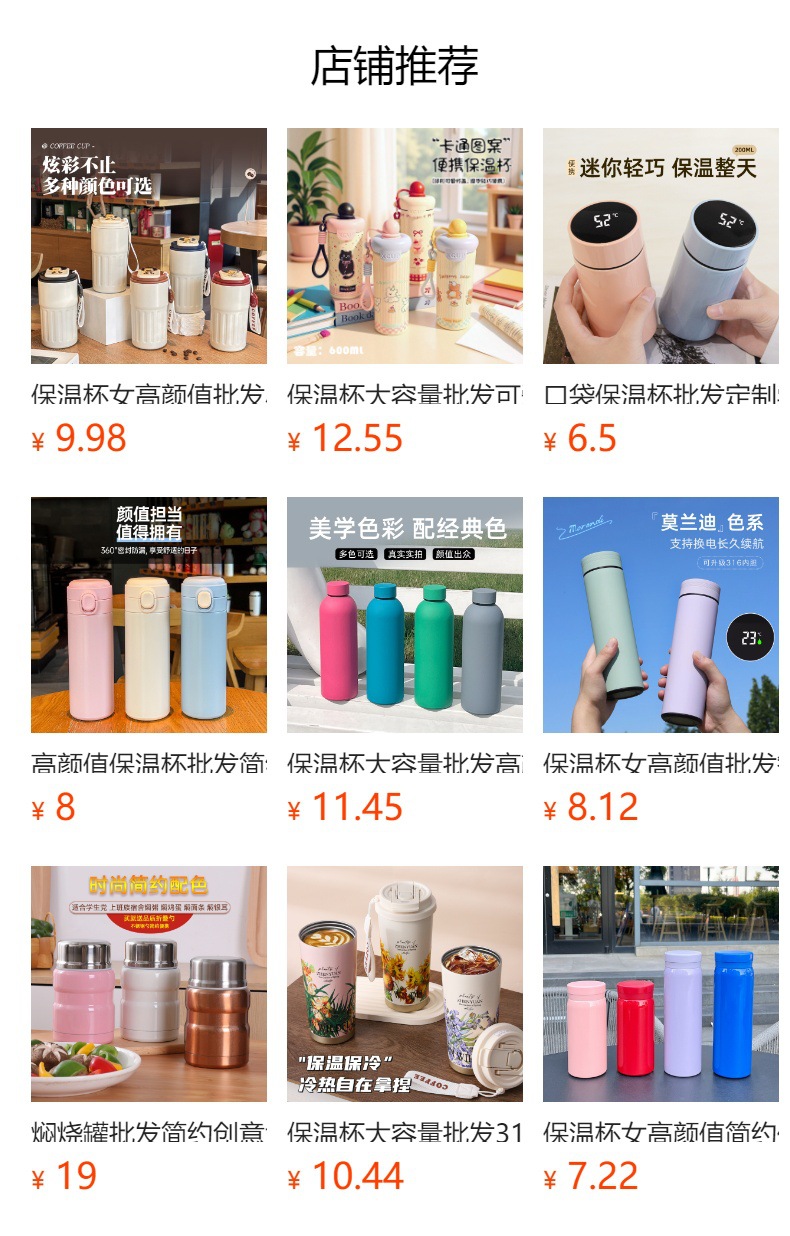Select the ¥8.12 莫兰迪色系 thermos card
Screen dimensions: 790x1236
pyautogui.click(x=661, y=662)
